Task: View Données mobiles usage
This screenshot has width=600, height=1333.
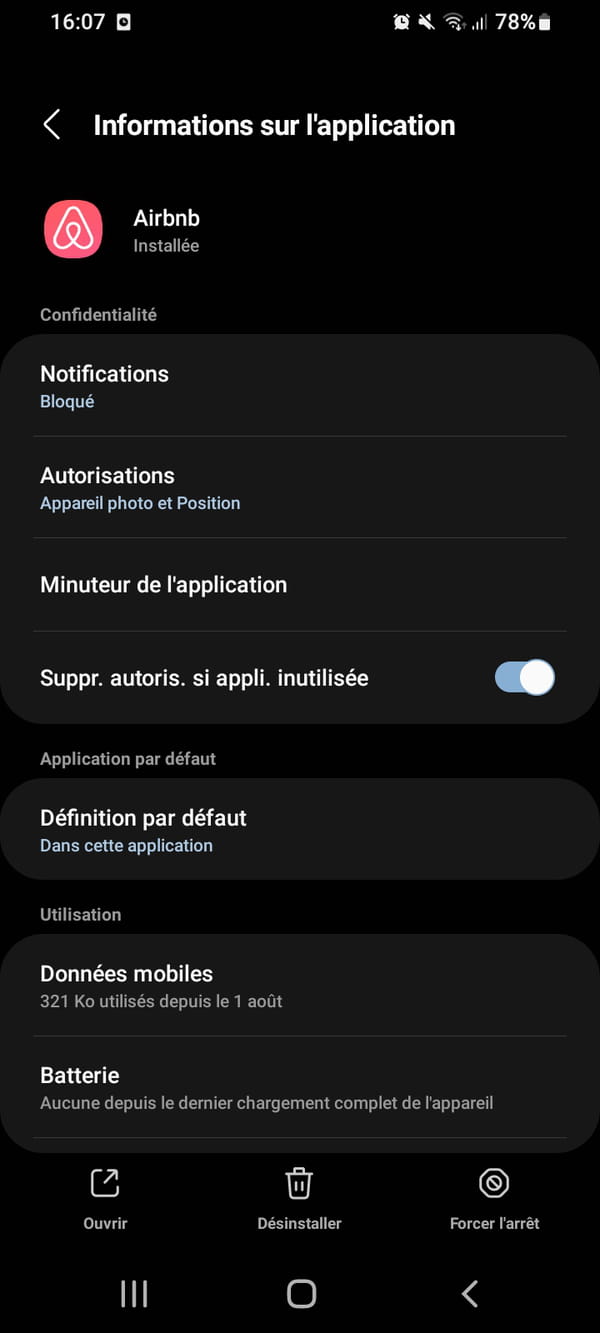Action: pyautogui.click(x=300, y=986)
